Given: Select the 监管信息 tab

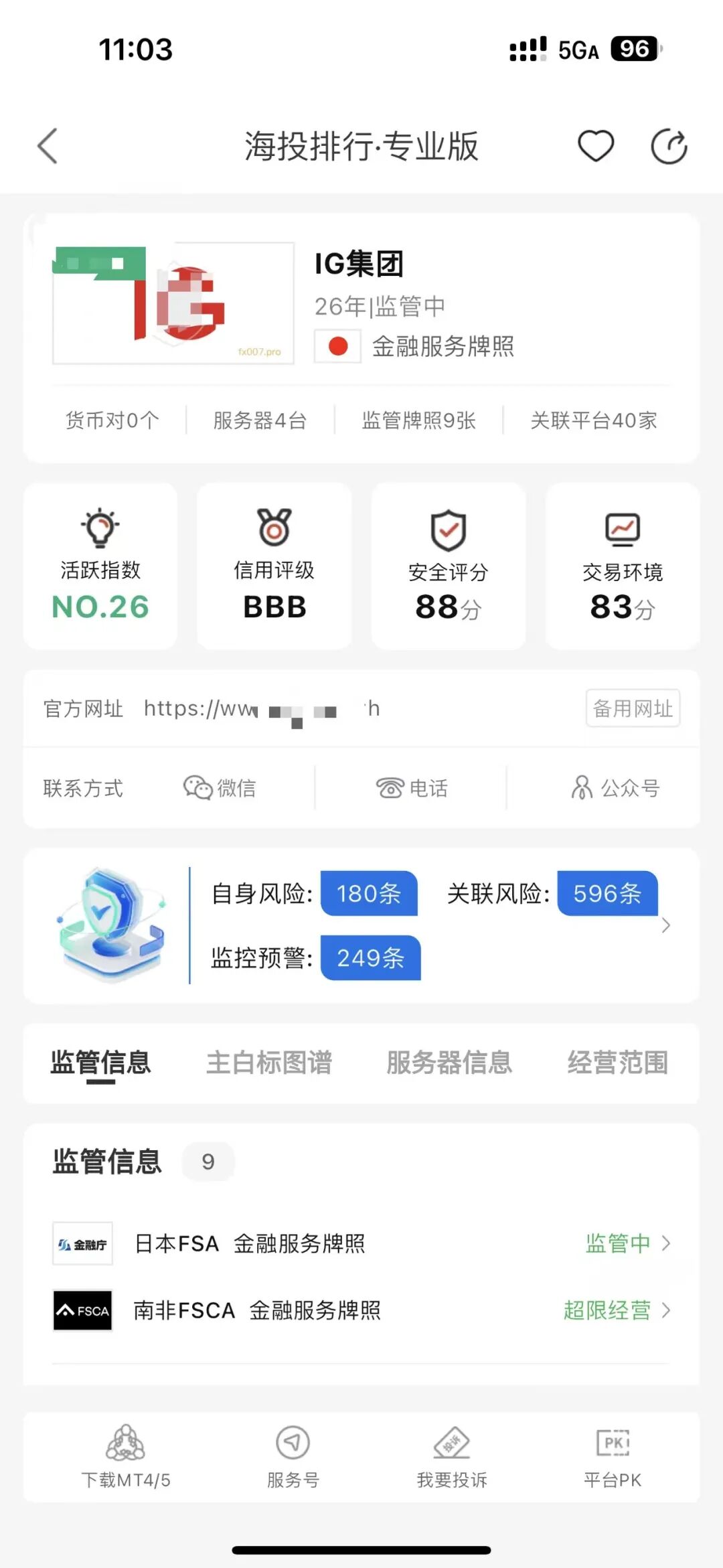Looking at the screenshot, I should click(101, 1063).
